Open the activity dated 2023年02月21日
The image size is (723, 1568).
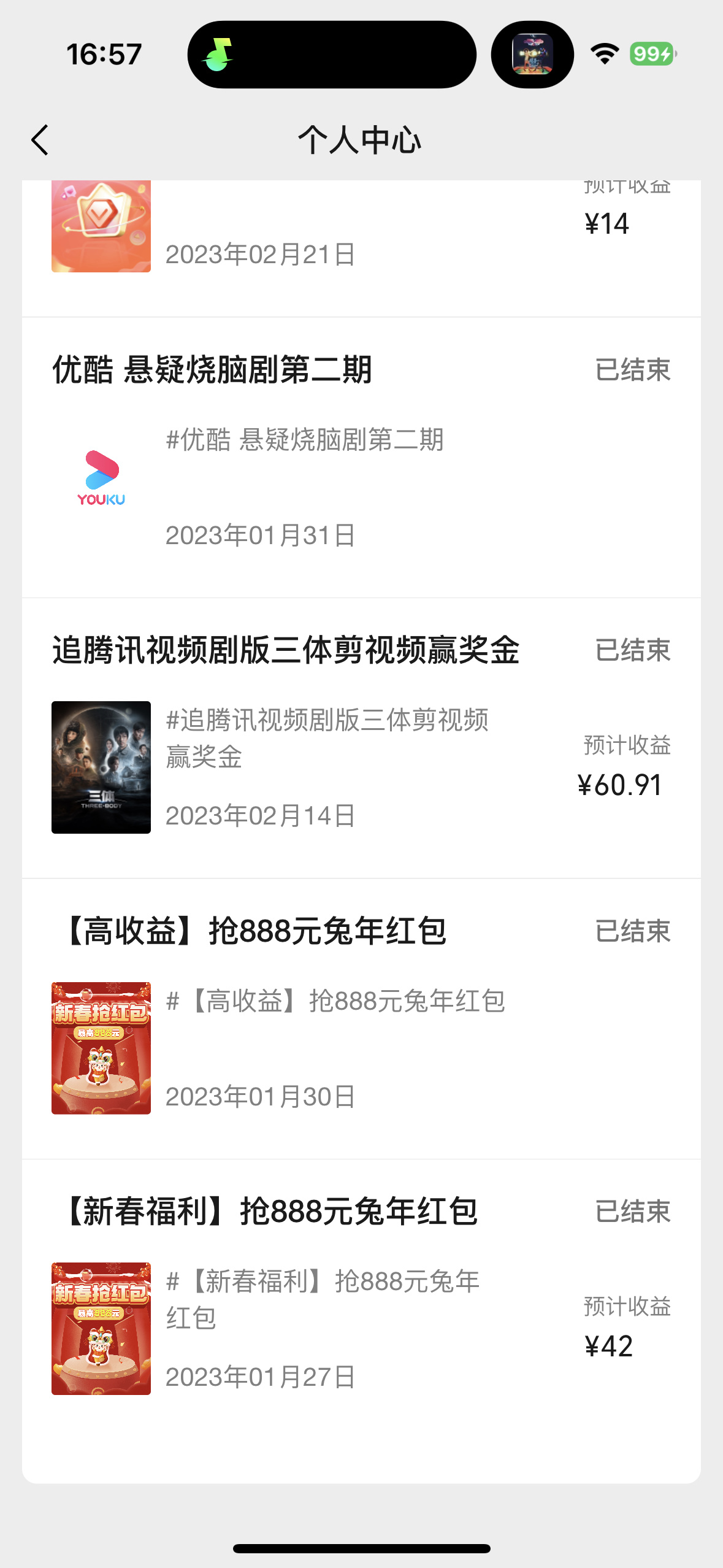click(260, 253)
